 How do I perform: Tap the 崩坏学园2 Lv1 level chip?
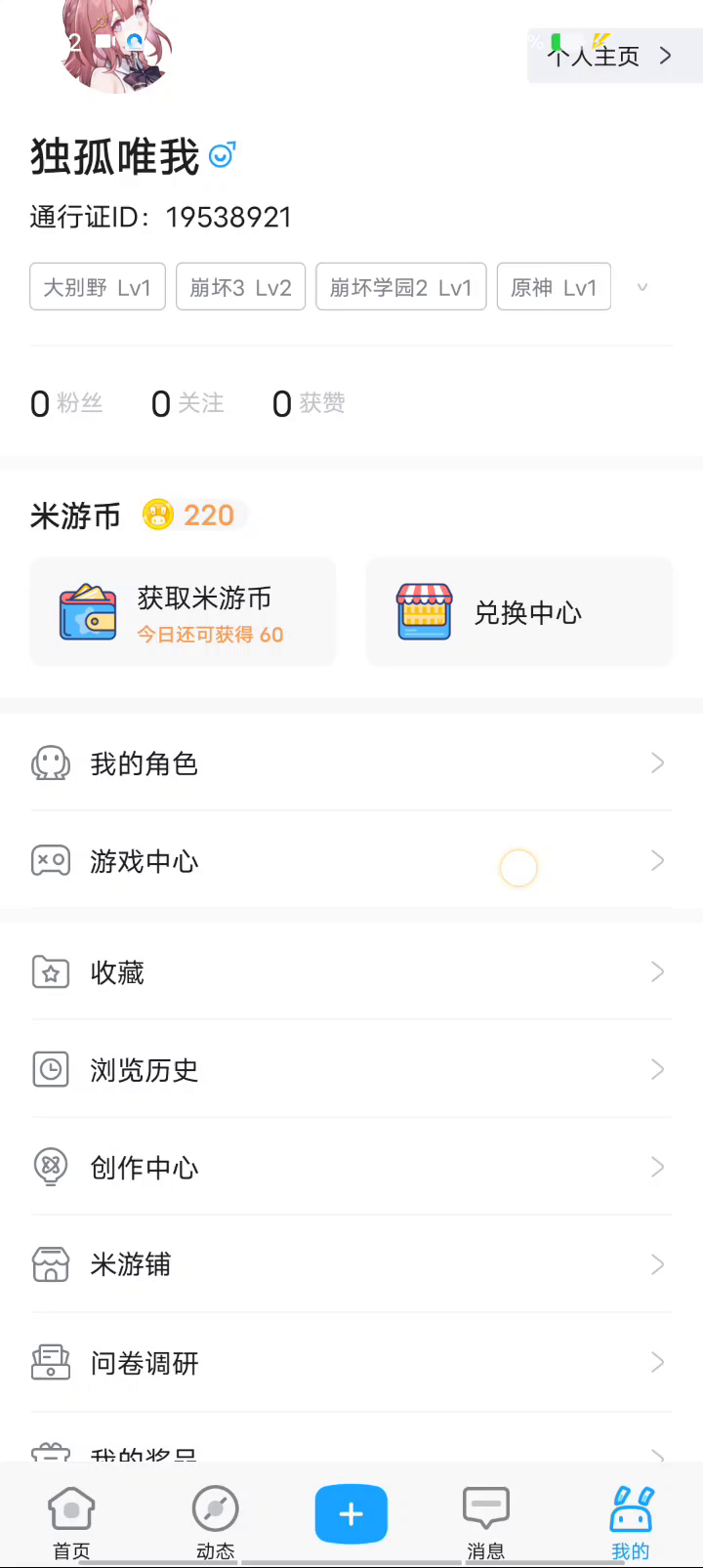click(x=400, y=287)
